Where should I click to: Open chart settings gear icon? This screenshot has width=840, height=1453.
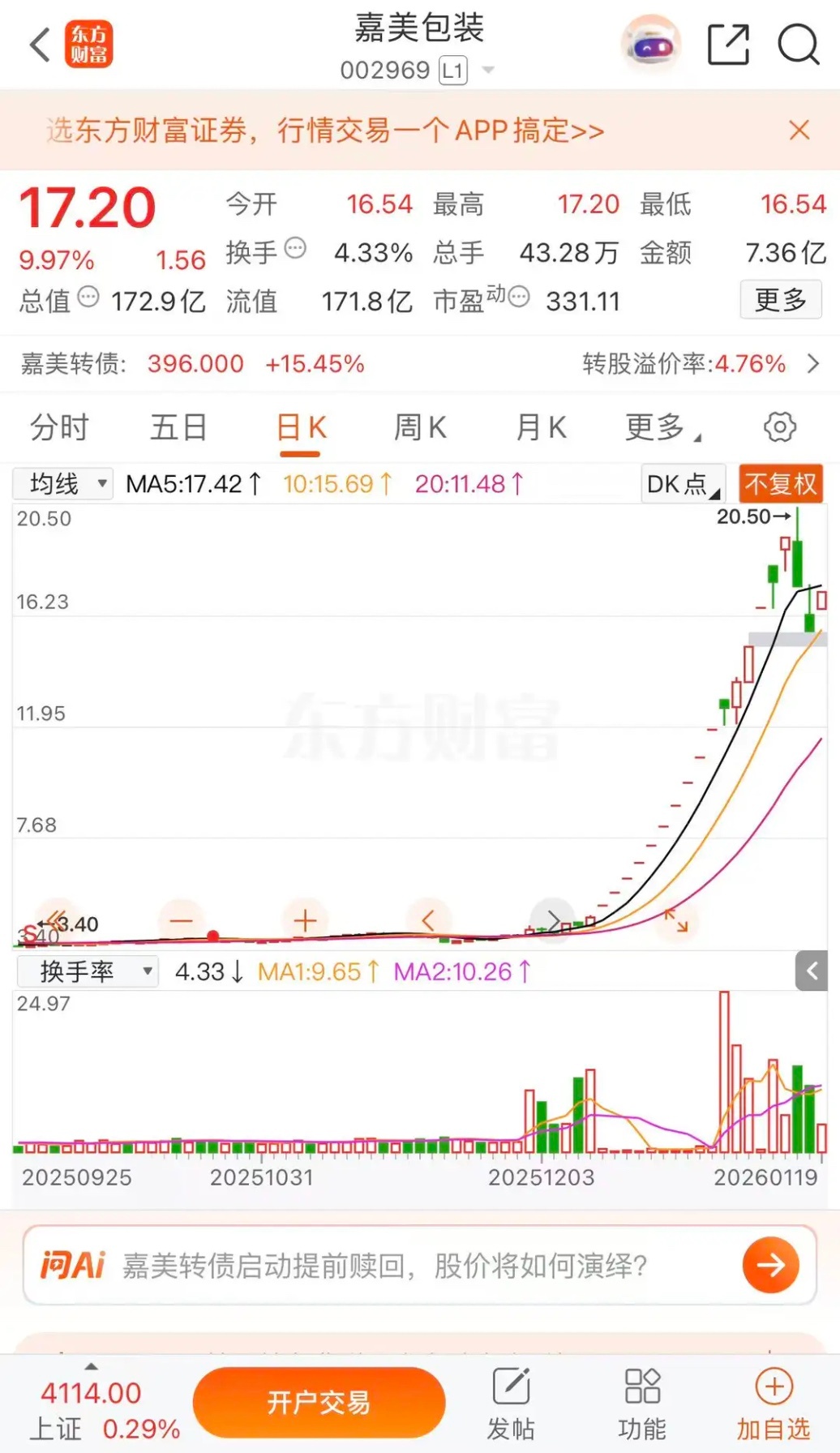pyautogui.click(x=779, y=427)
